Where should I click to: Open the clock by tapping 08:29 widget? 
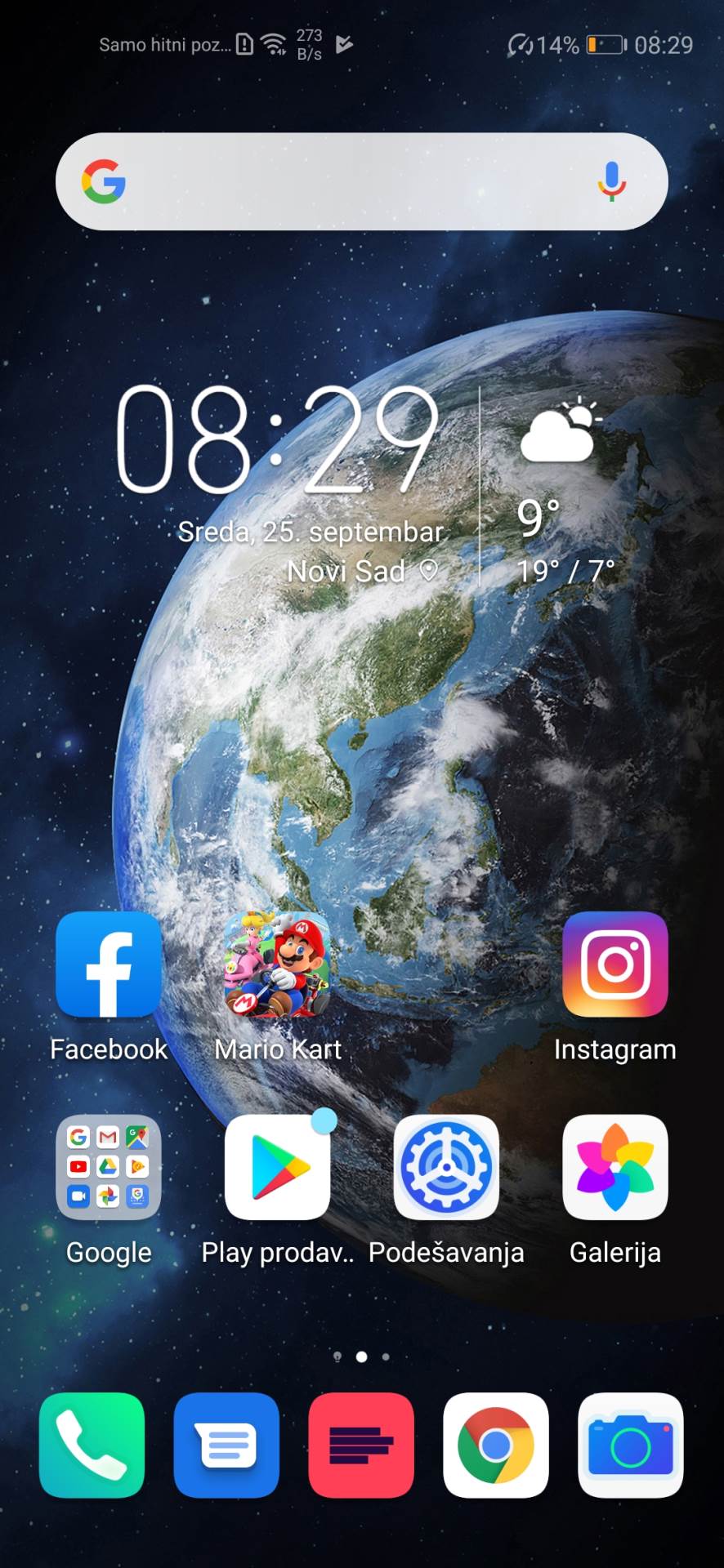click(x=278, y=441)
